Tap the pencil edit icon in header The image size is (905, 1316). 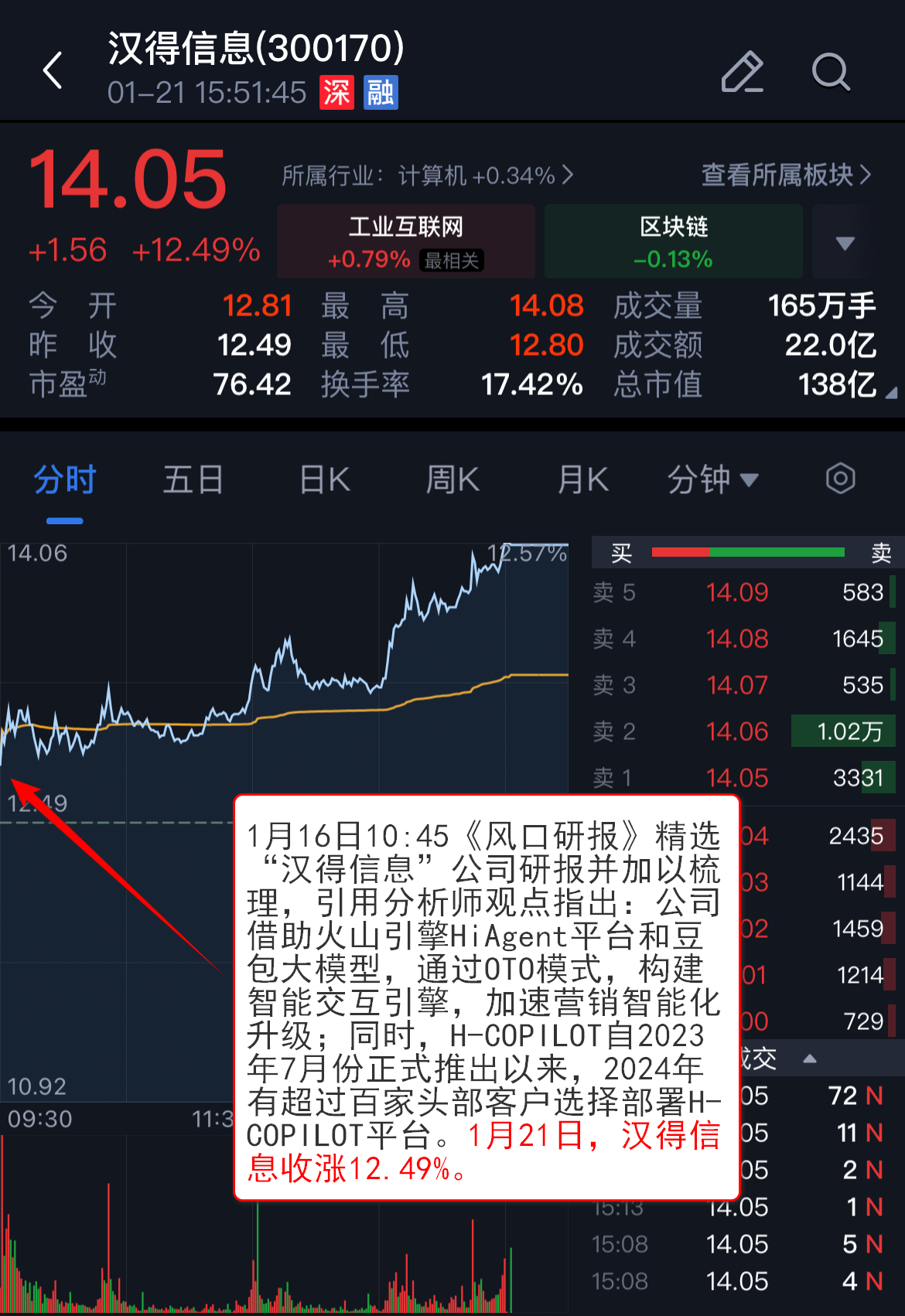coord(742,72)
